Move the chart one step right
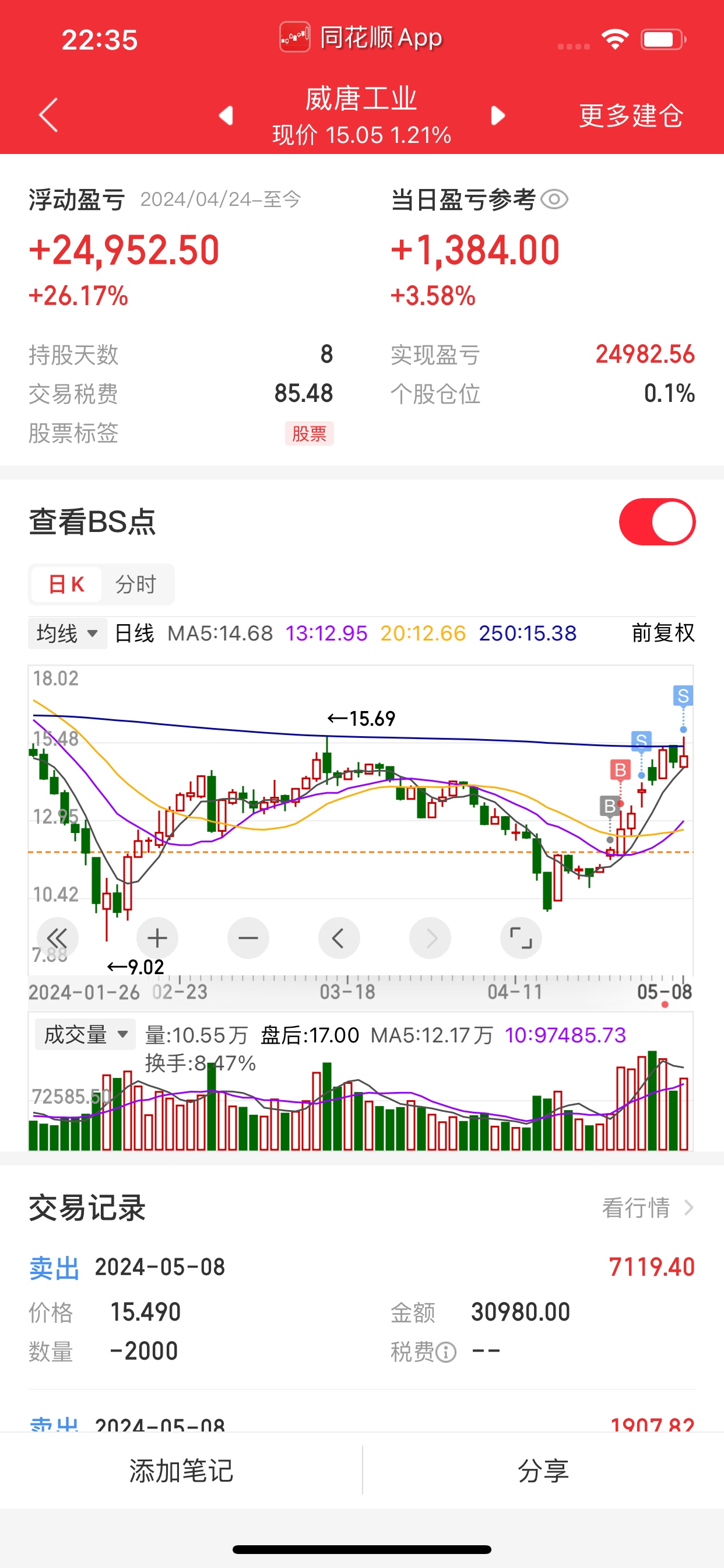 (x=430, y=938)
